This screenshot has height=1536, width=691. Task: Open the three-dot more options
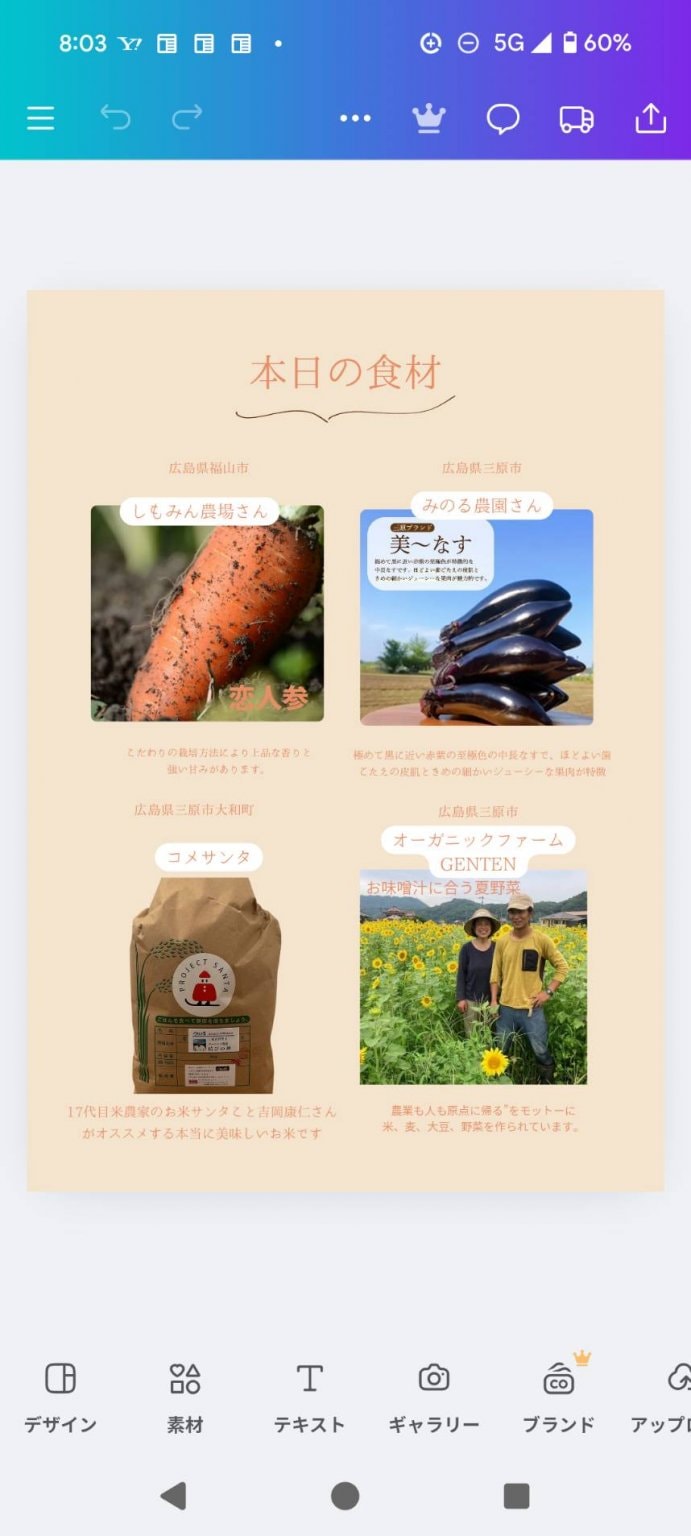[355, 119]
